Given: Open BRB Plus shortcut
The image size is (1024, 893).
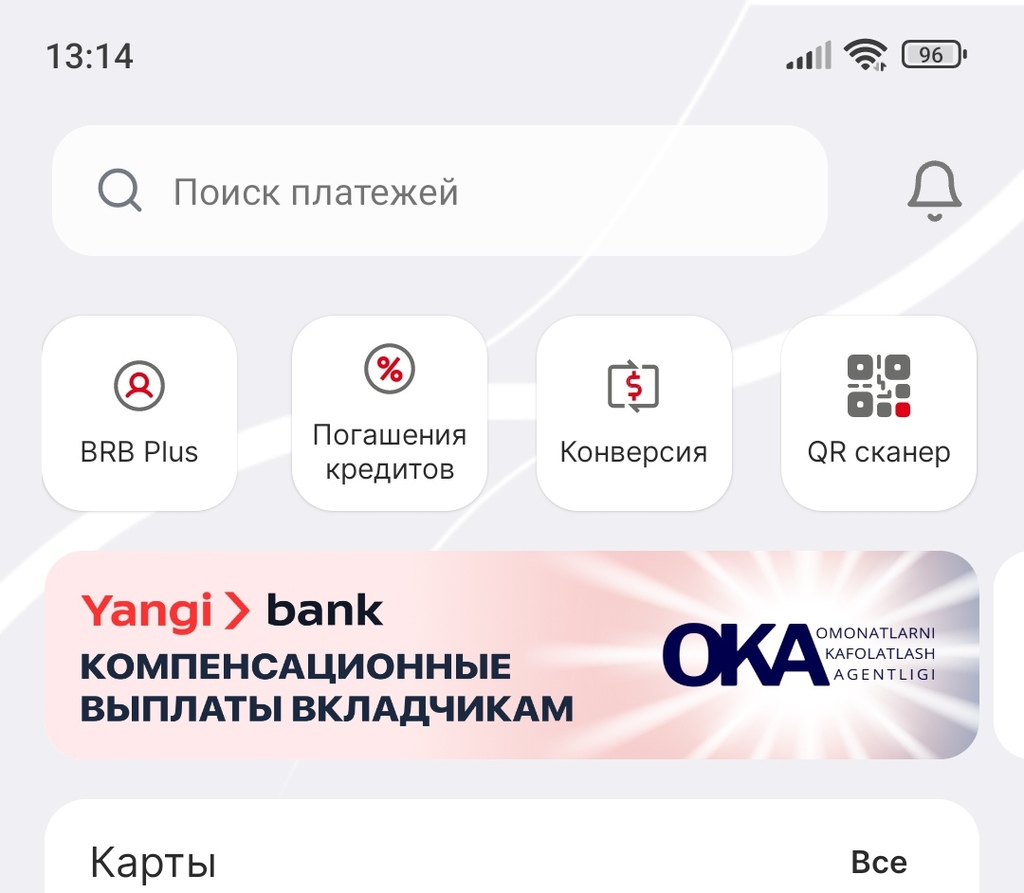Looking at the screenshot, I should pos(139,413).
